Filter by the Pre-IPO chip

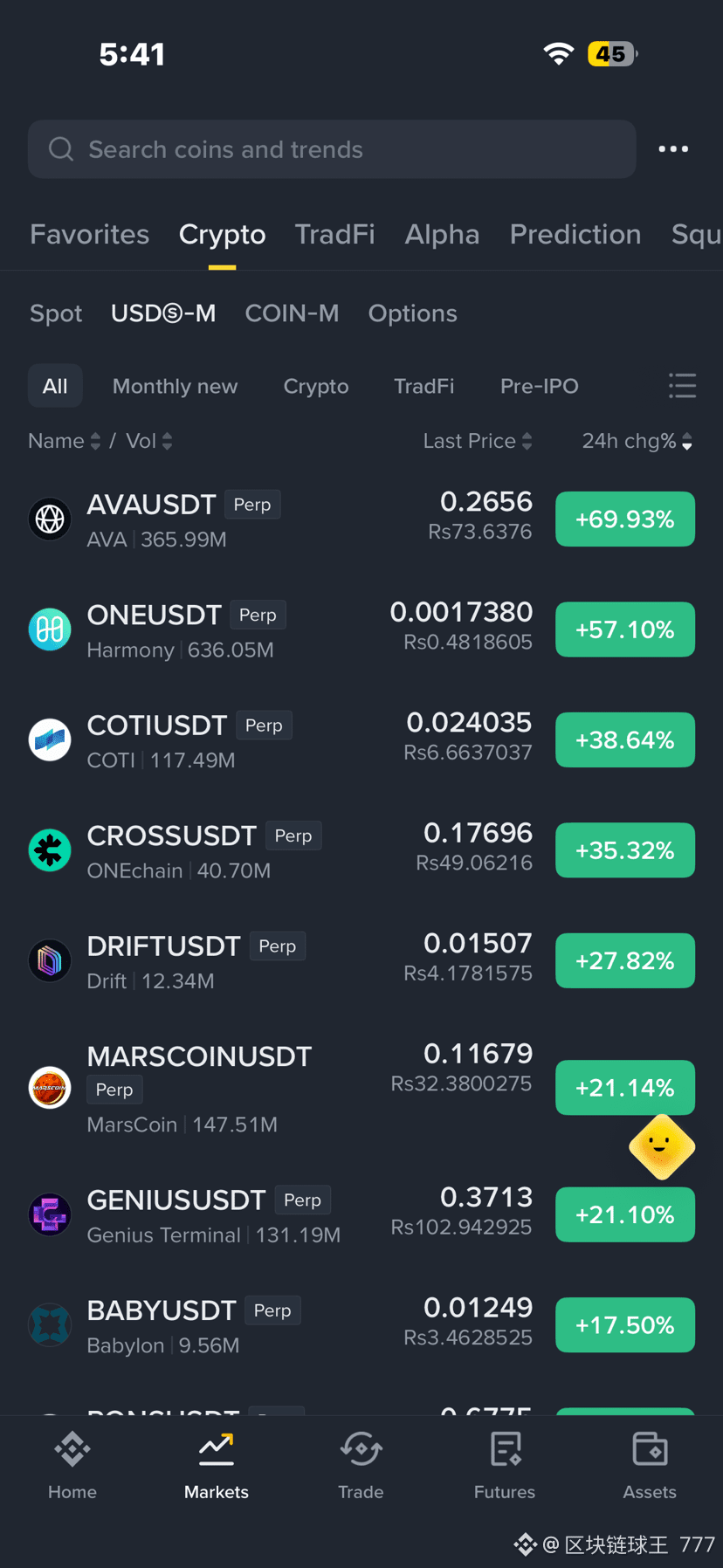[x=539, y=386]
